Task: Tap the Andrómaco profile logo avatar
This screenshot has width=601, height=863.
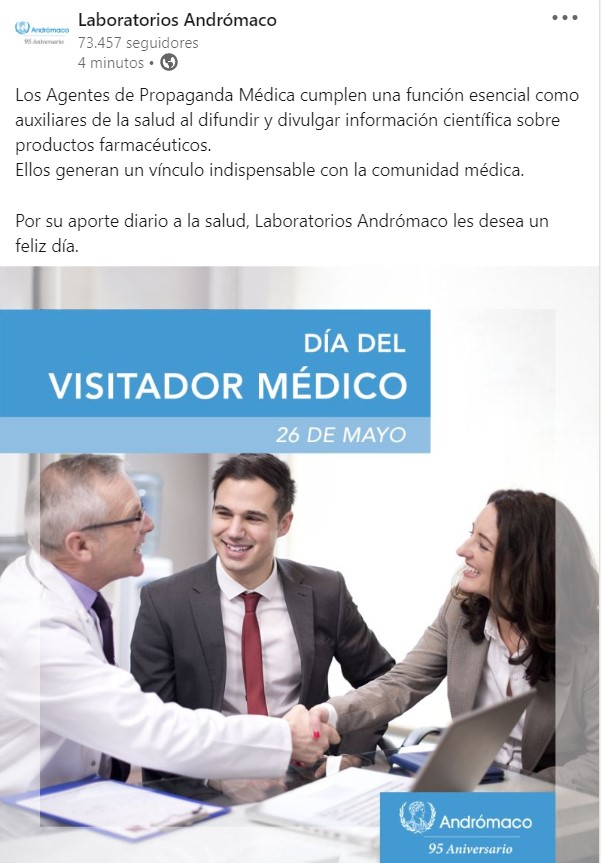Action: [42, 32]
